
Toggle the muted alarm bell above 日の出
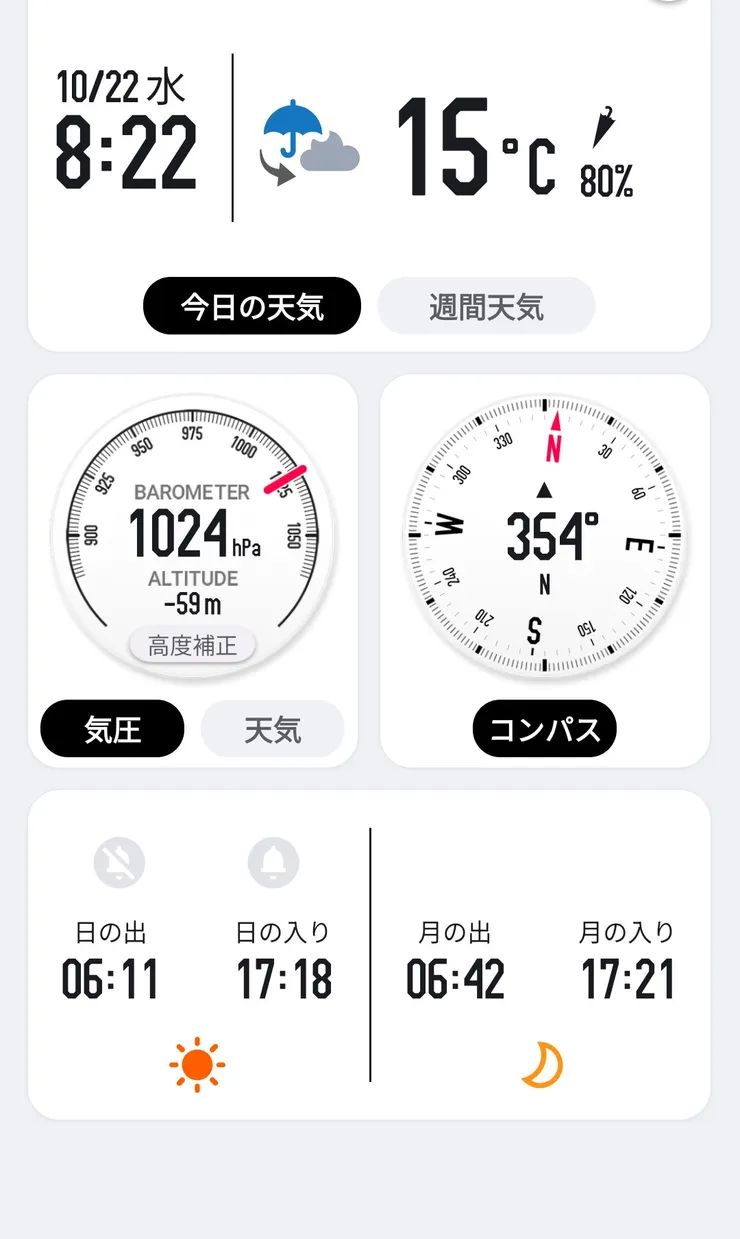pos(118,862)
